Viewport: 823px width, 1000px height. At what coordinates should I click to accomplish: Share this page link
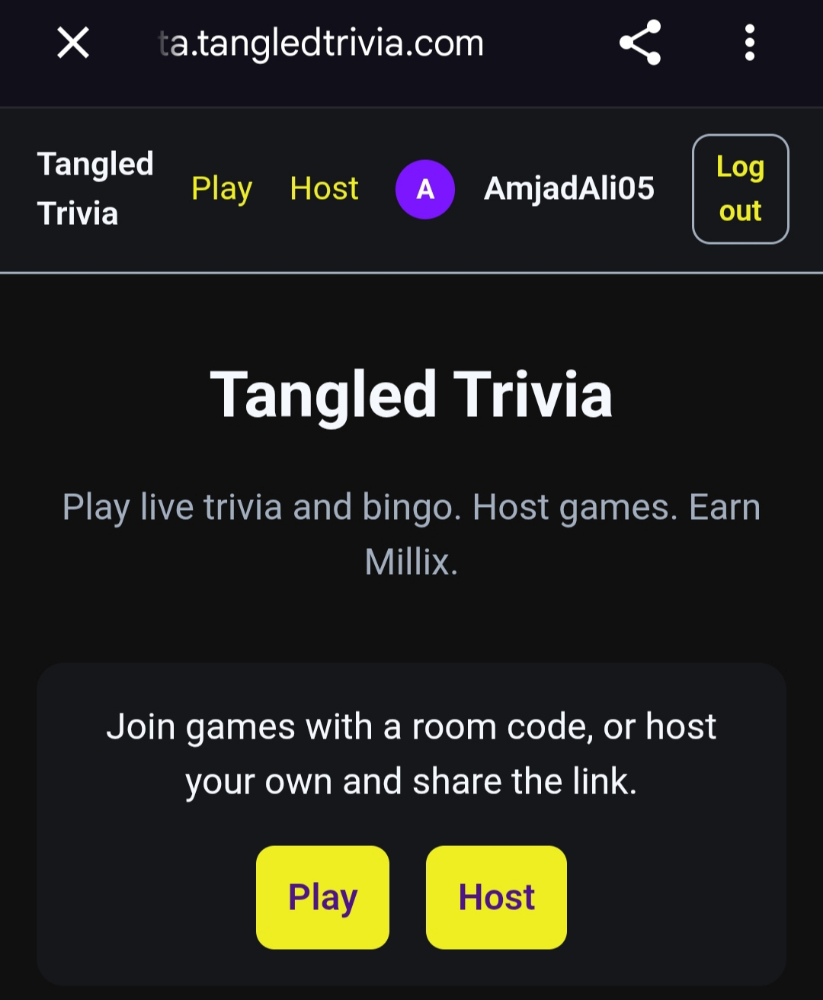pyautogui.click(x=640, y=43)
